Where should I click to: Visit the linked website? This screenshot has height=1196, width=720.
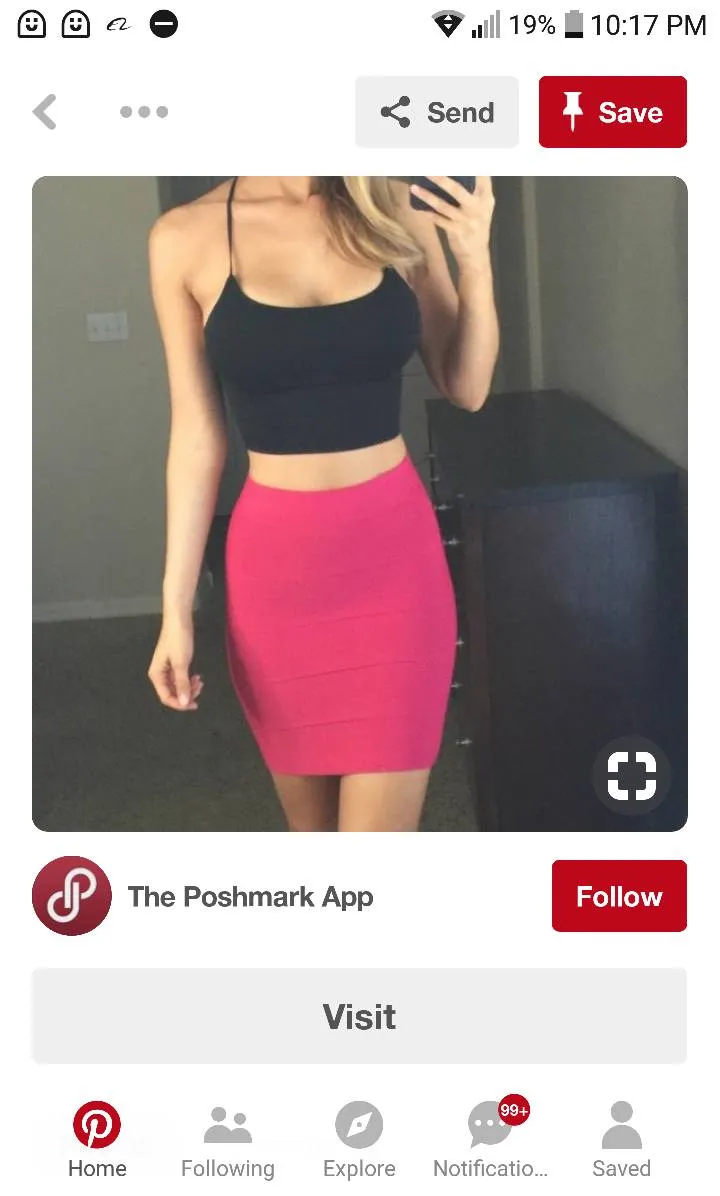coord(359,1016)
